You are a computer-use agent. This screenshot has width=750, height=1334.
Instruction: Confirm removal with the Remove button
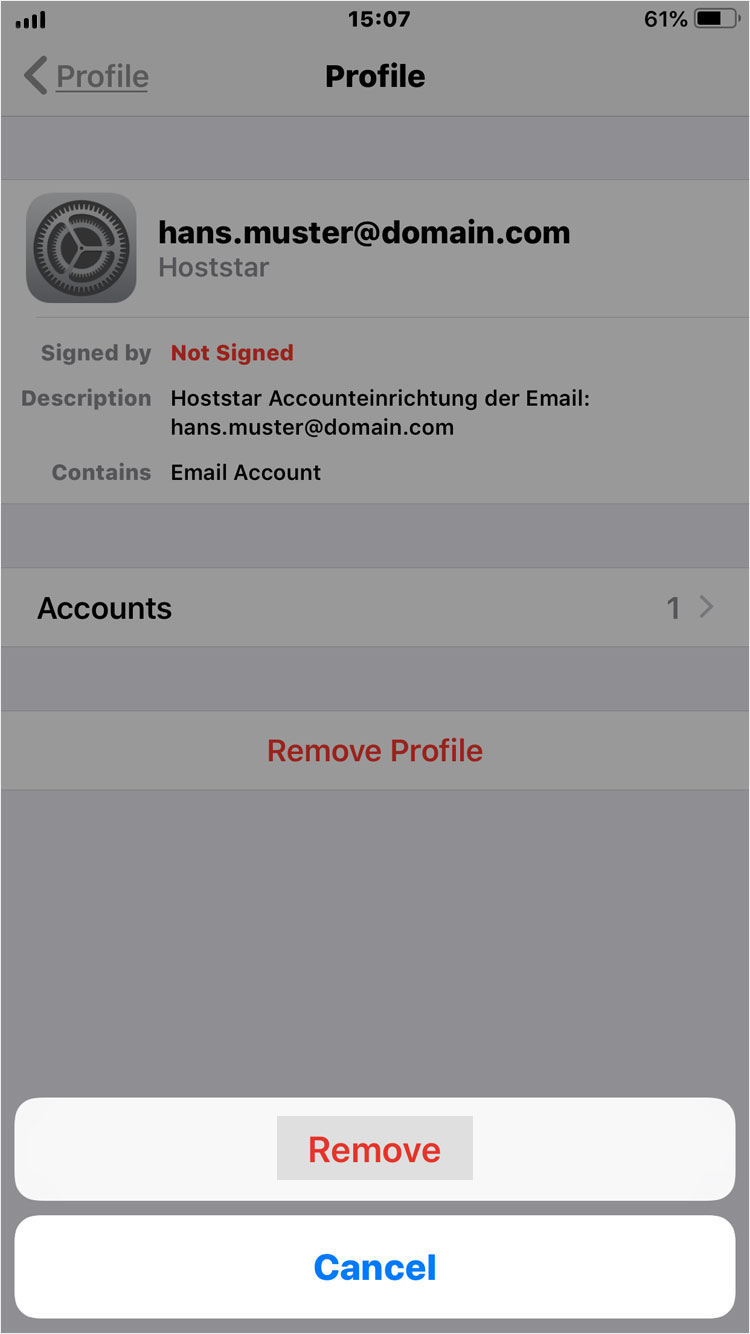tap(375, 1149)
